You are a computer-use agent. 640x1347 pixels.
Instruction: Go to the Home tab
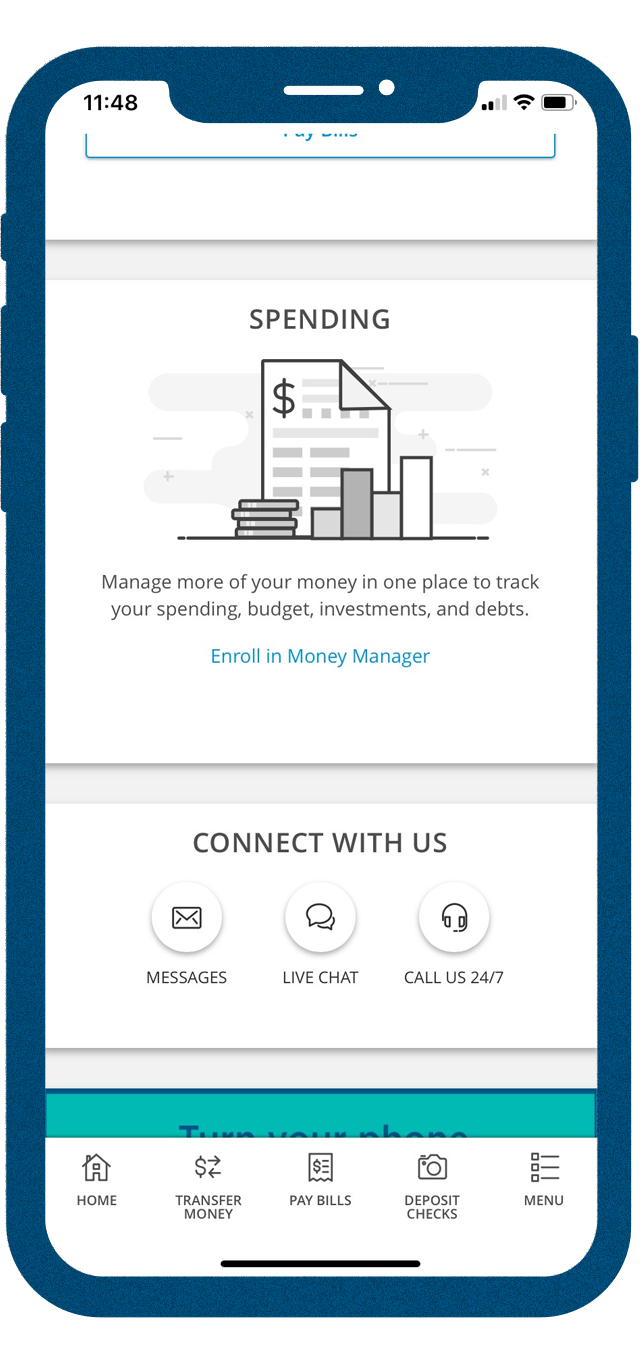(97, 1180)
